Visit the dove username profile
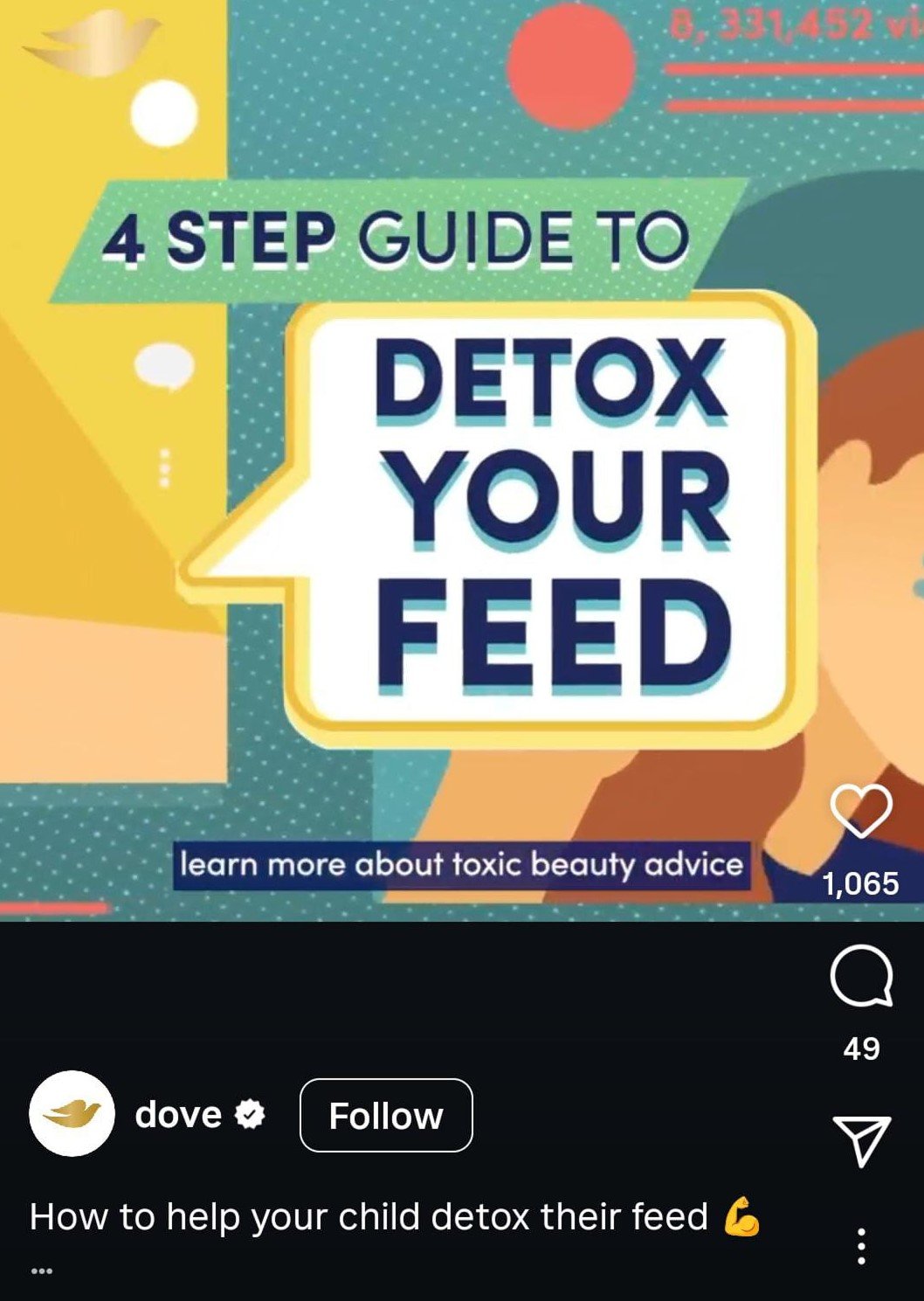Image resolution: width=924 pixels, height=1301 pixels. pos(178,1115)
